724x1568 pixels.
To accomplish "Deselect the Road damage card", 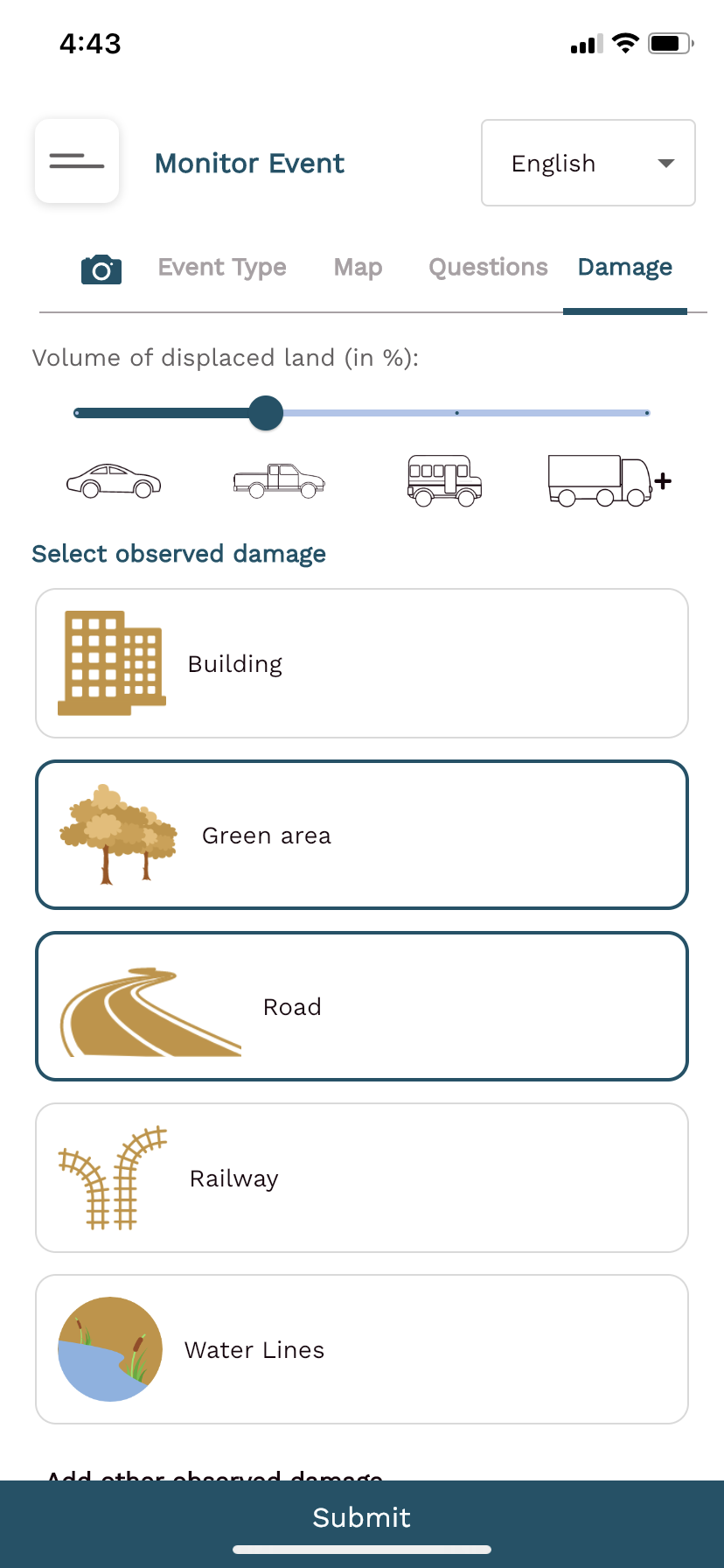I will point(362,1006).
